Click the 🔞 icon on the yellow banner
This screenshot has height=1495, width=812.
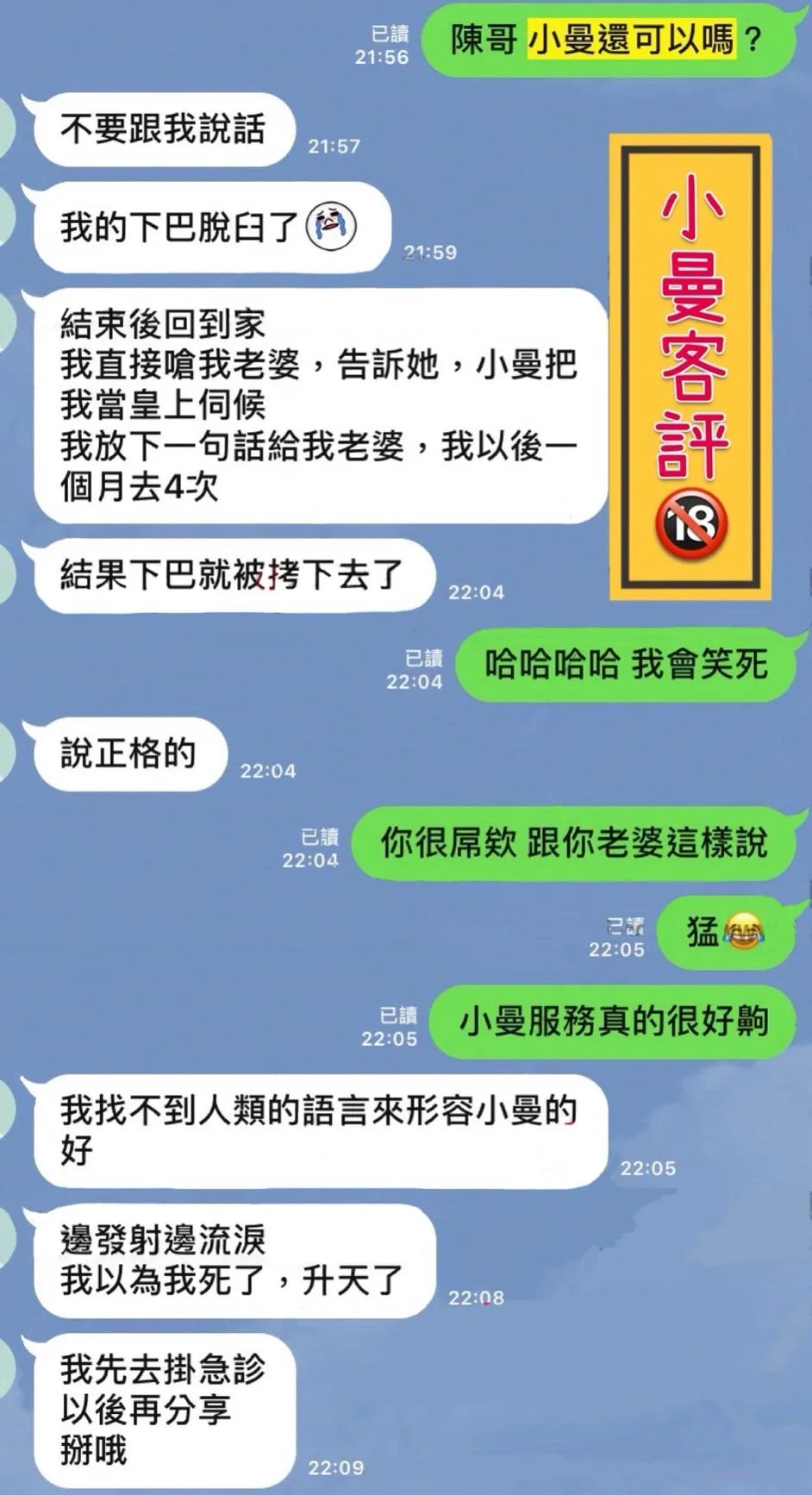point(691,522)
